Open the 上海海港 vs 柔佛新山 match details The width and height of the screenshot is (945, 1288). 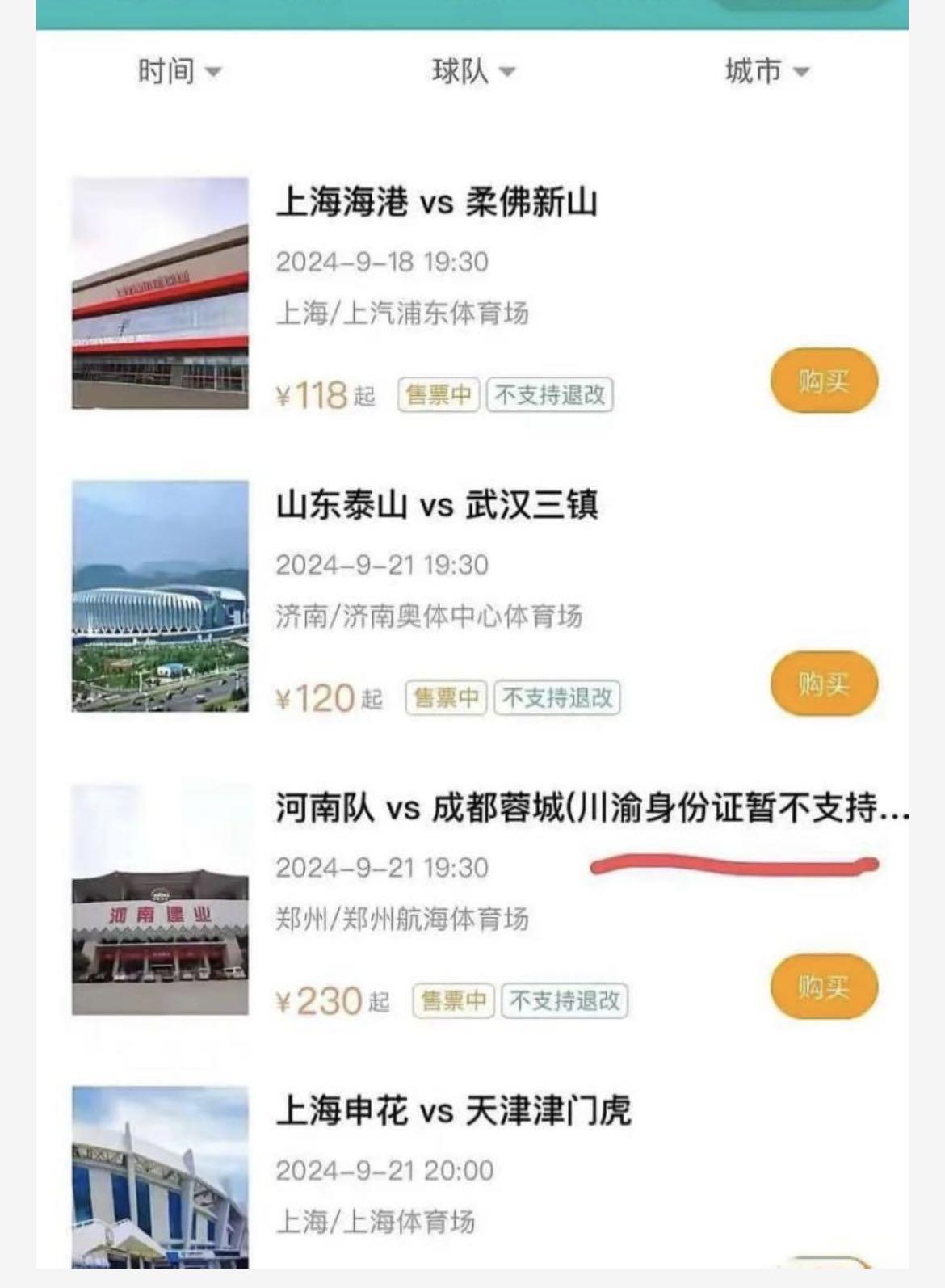tap(436, 202)
